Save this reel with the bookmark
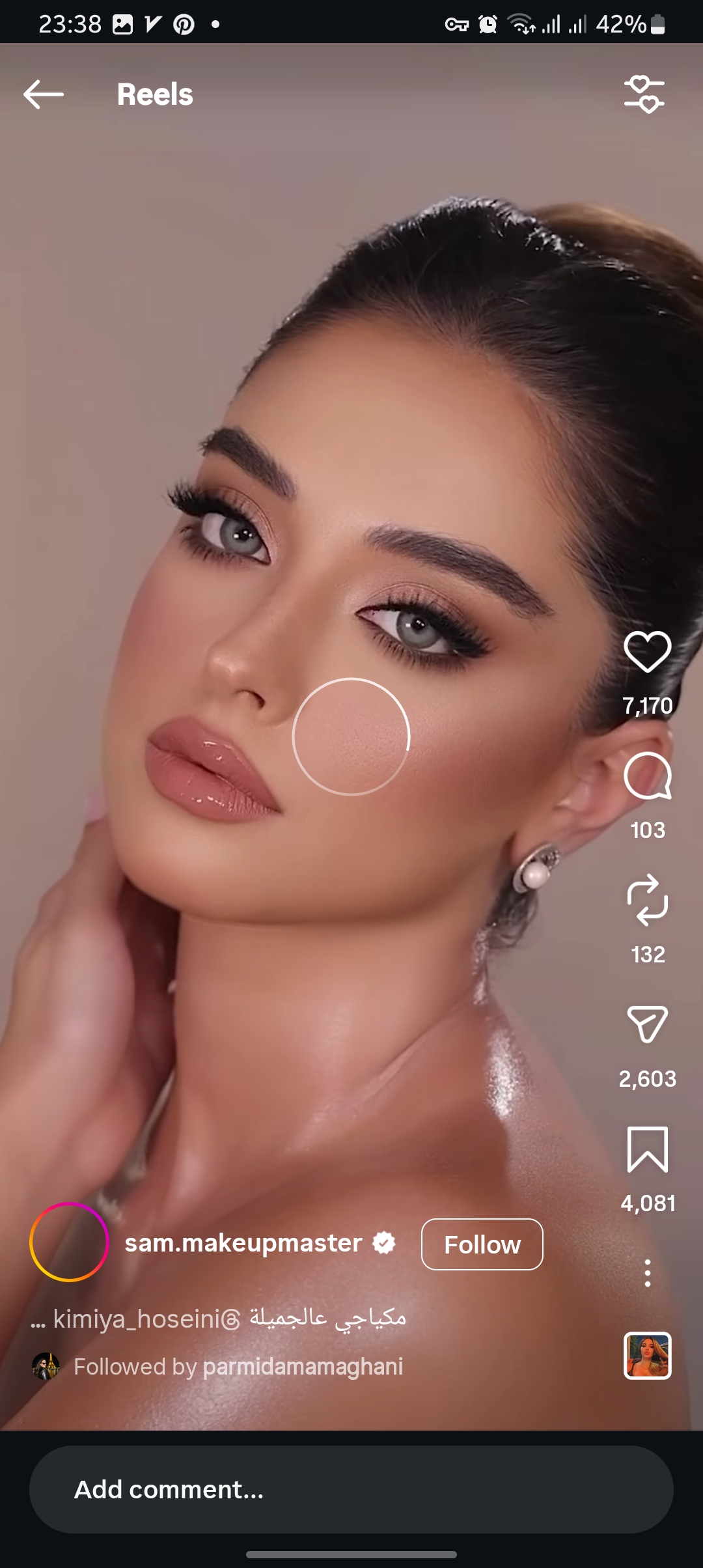 tap(648, 1150)
